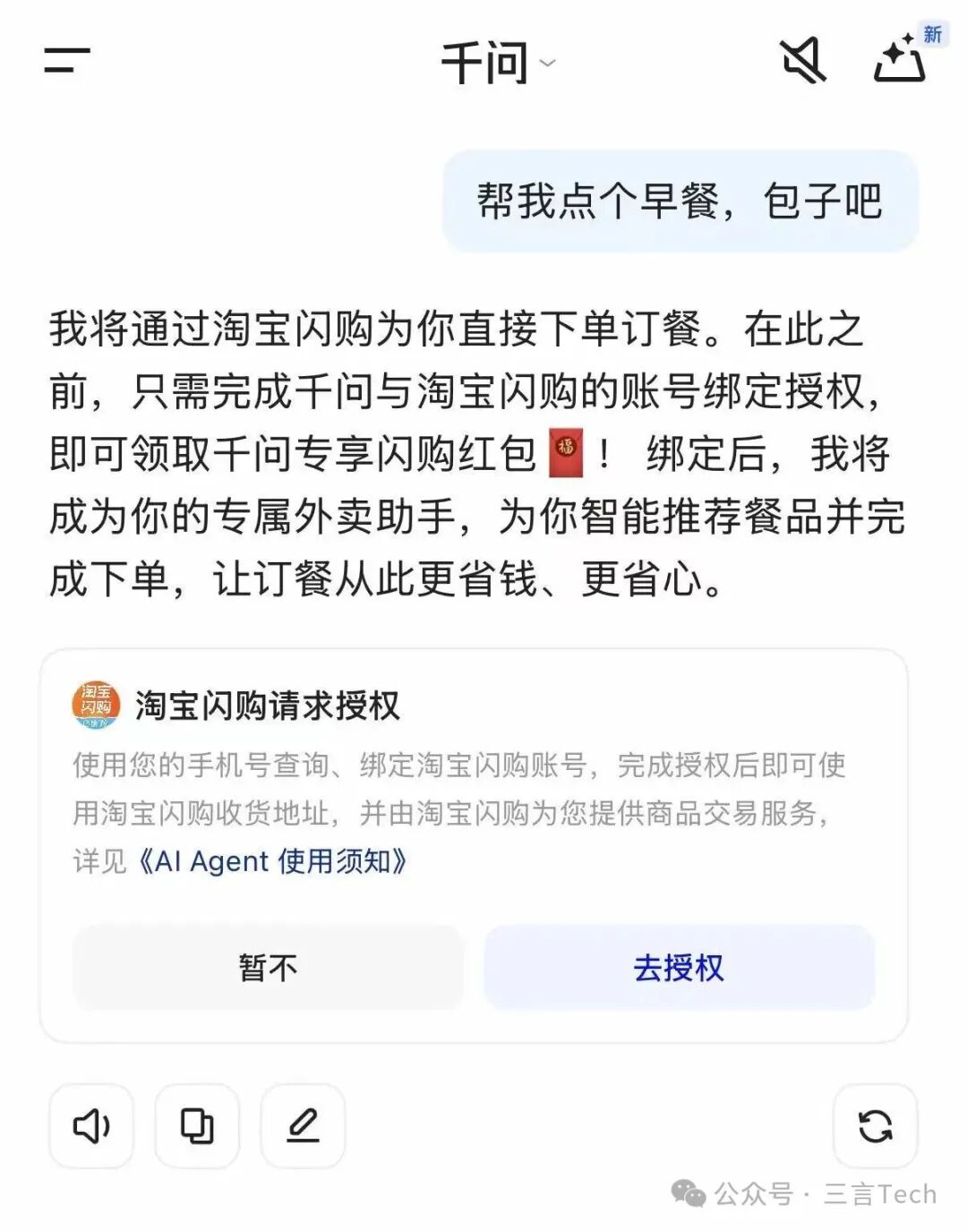The width and height of the screenshot is (967, 1232).
Task: Unmute chat audio via the crossed speaker
Action: coord(801,61)
